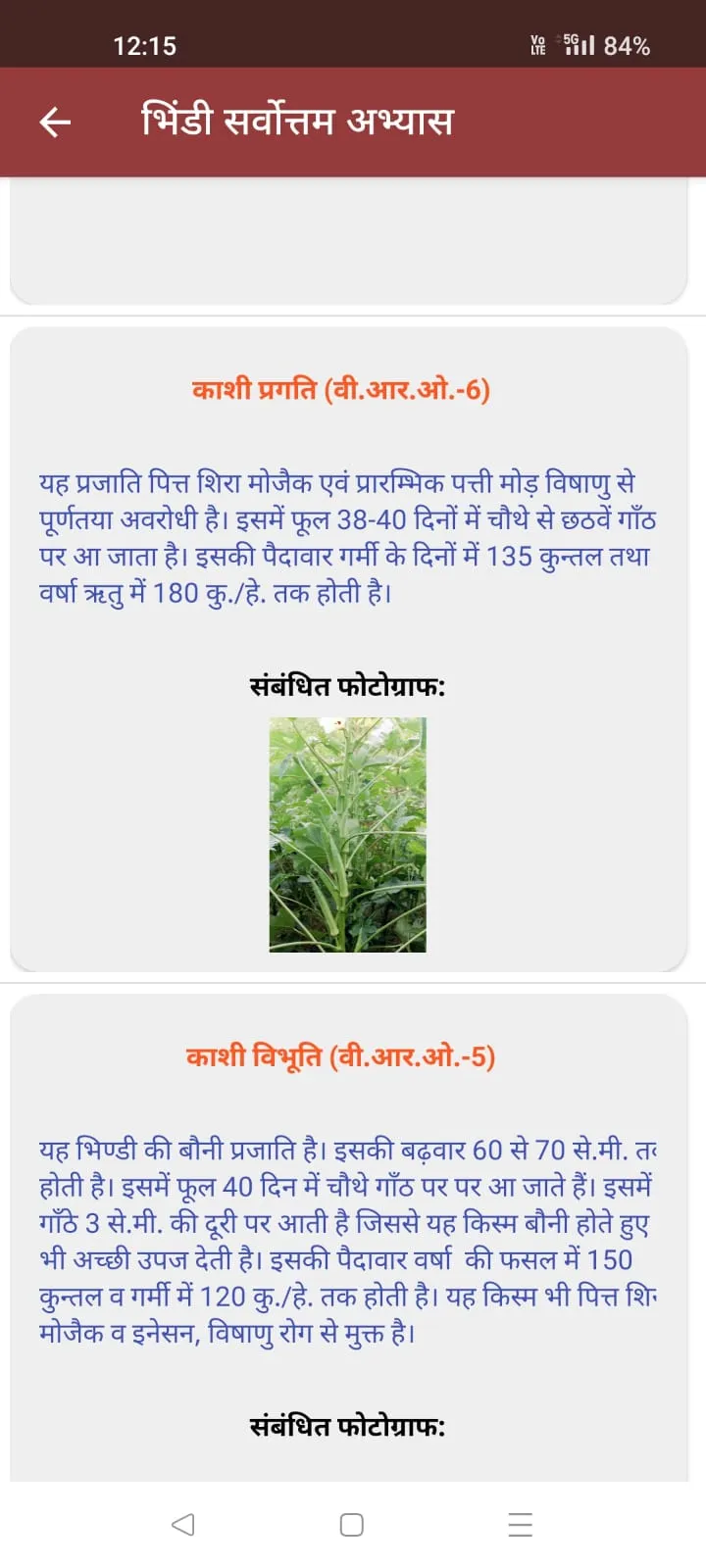The image size is (706, 1568).
Task: Tap the system back triangle button
Action: coord(182,1524)
